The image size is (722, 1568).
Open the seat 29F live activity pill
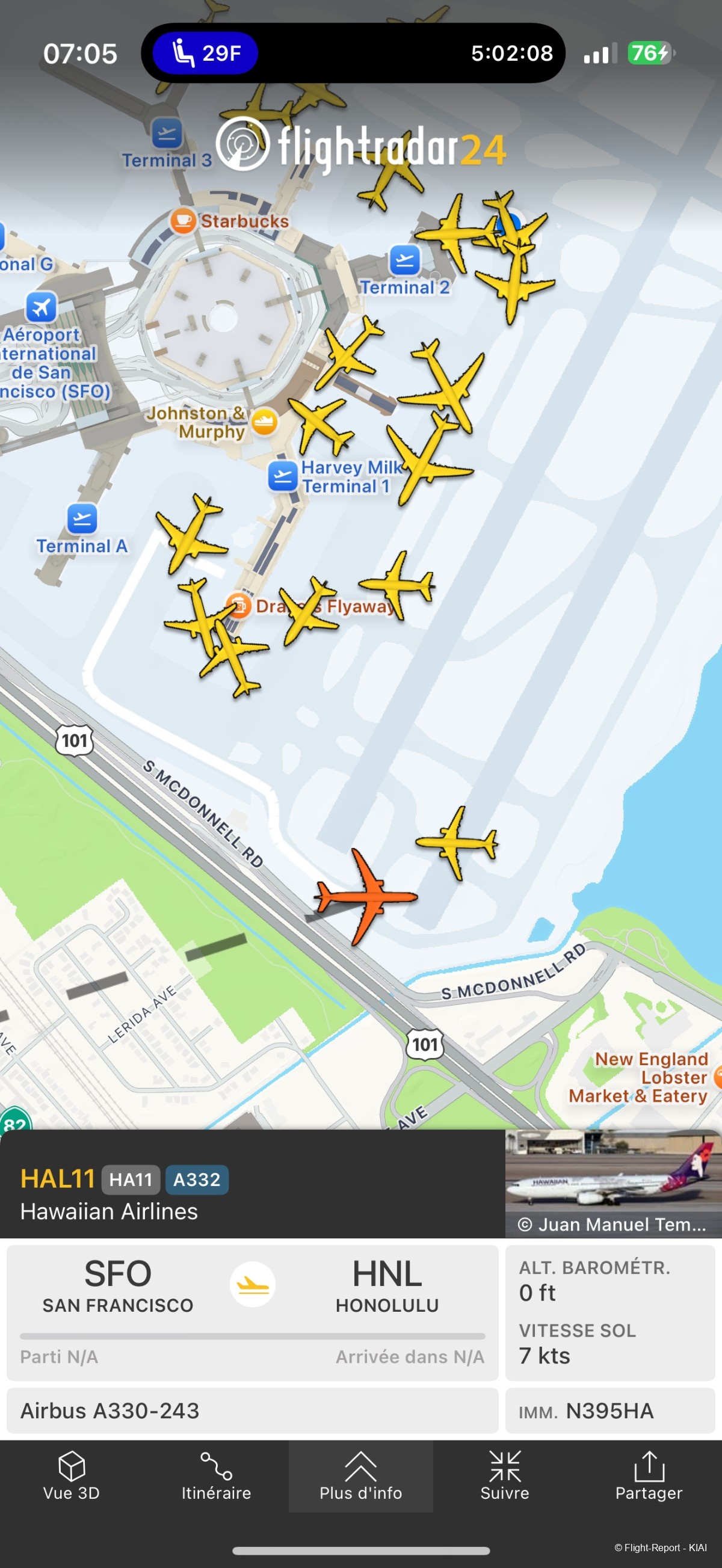(x=205, y=54)
